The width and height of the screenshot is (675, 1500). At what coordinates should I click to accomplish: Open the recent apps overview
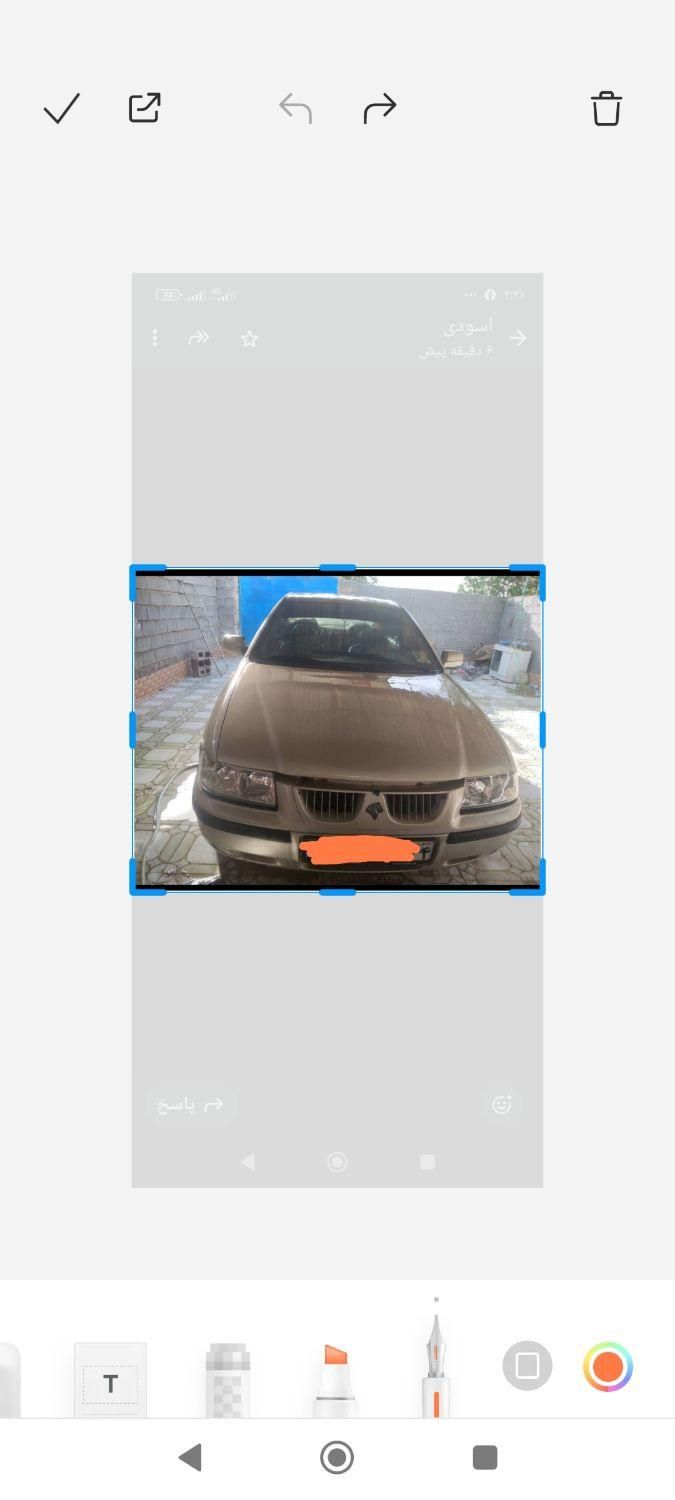(x=485, y=1457)
